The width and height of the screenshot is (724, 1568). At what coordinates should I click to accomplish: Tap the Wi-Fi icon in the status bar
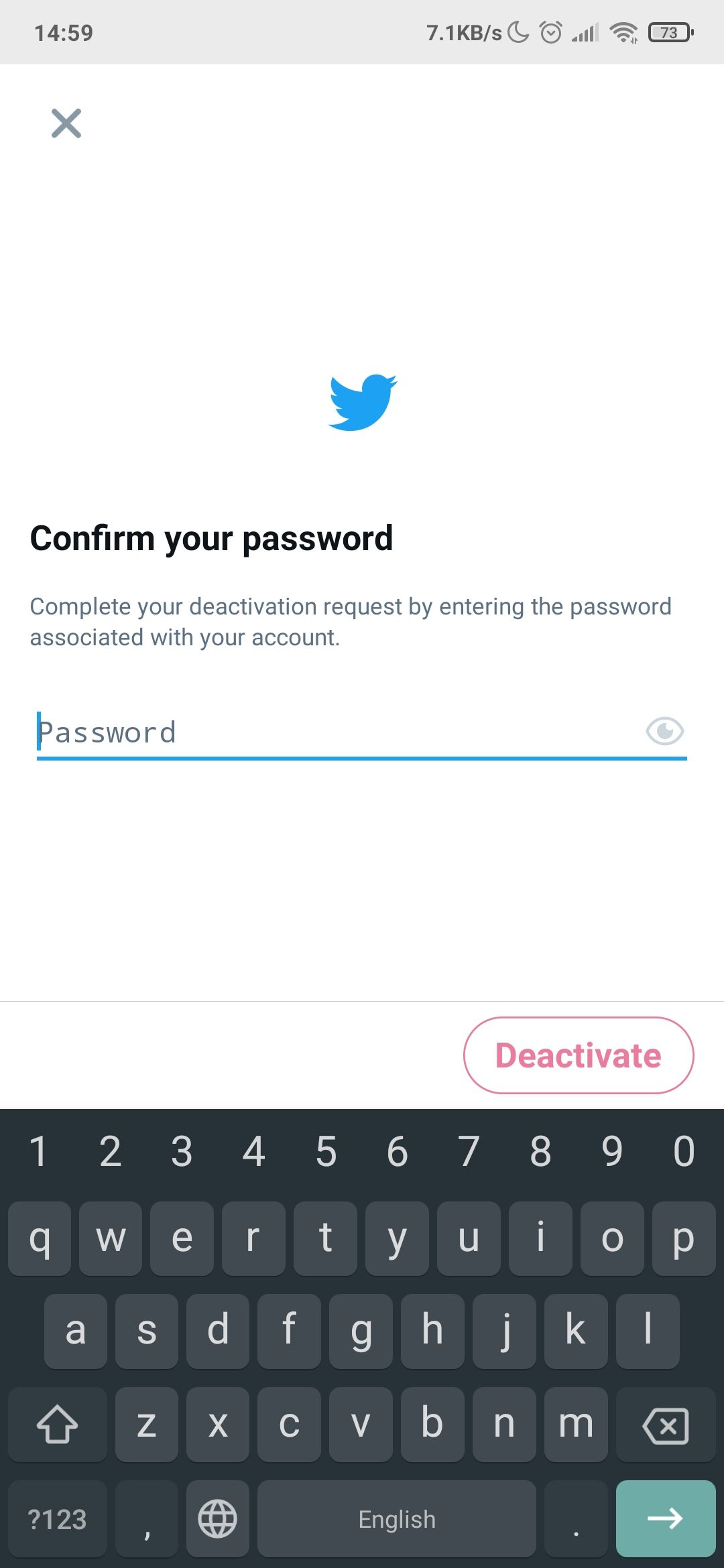[623, 32]
